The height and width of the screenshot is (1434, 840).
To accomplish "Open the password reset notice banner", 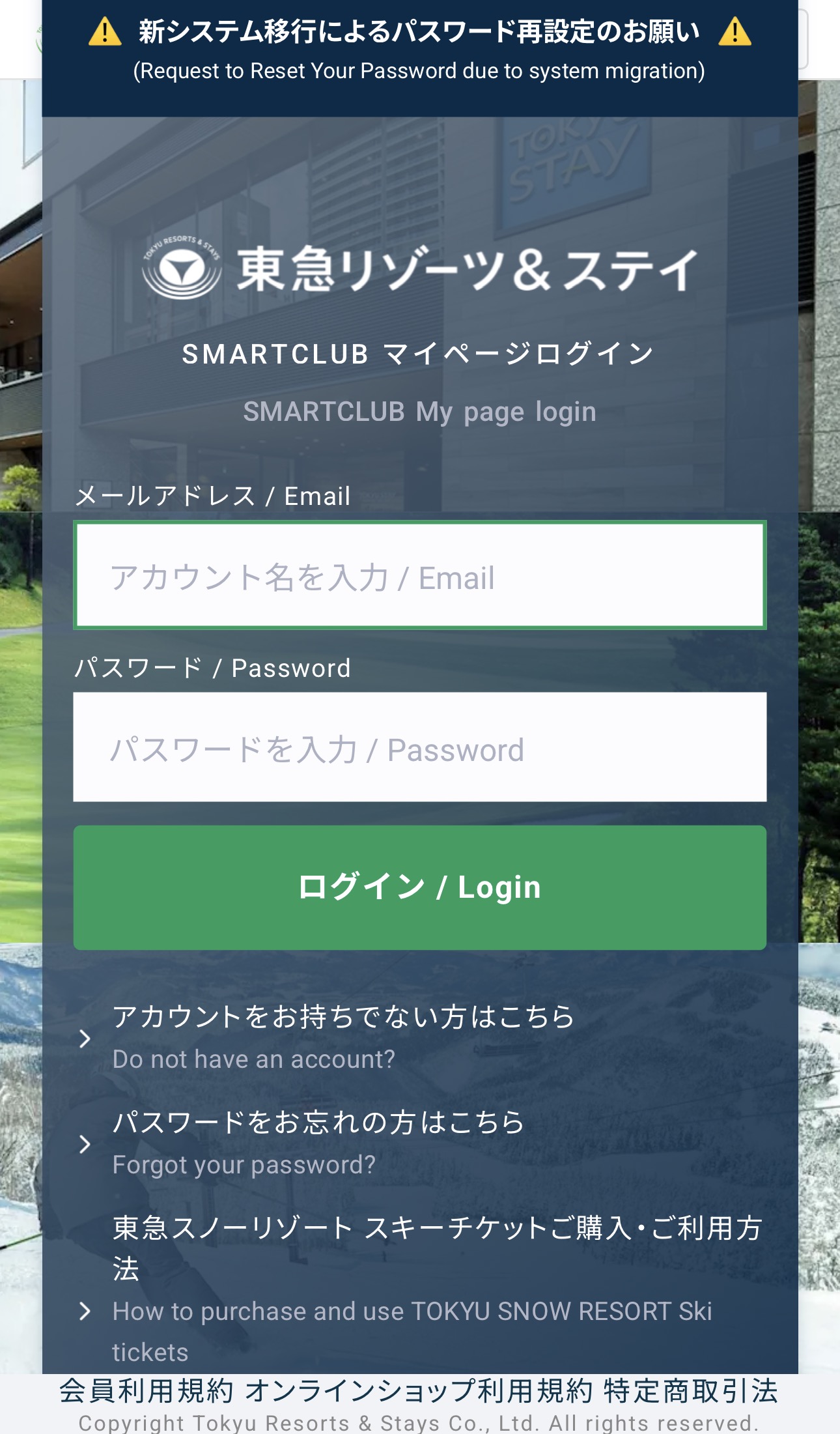I will pyautogui.click(x=419, y=51).
